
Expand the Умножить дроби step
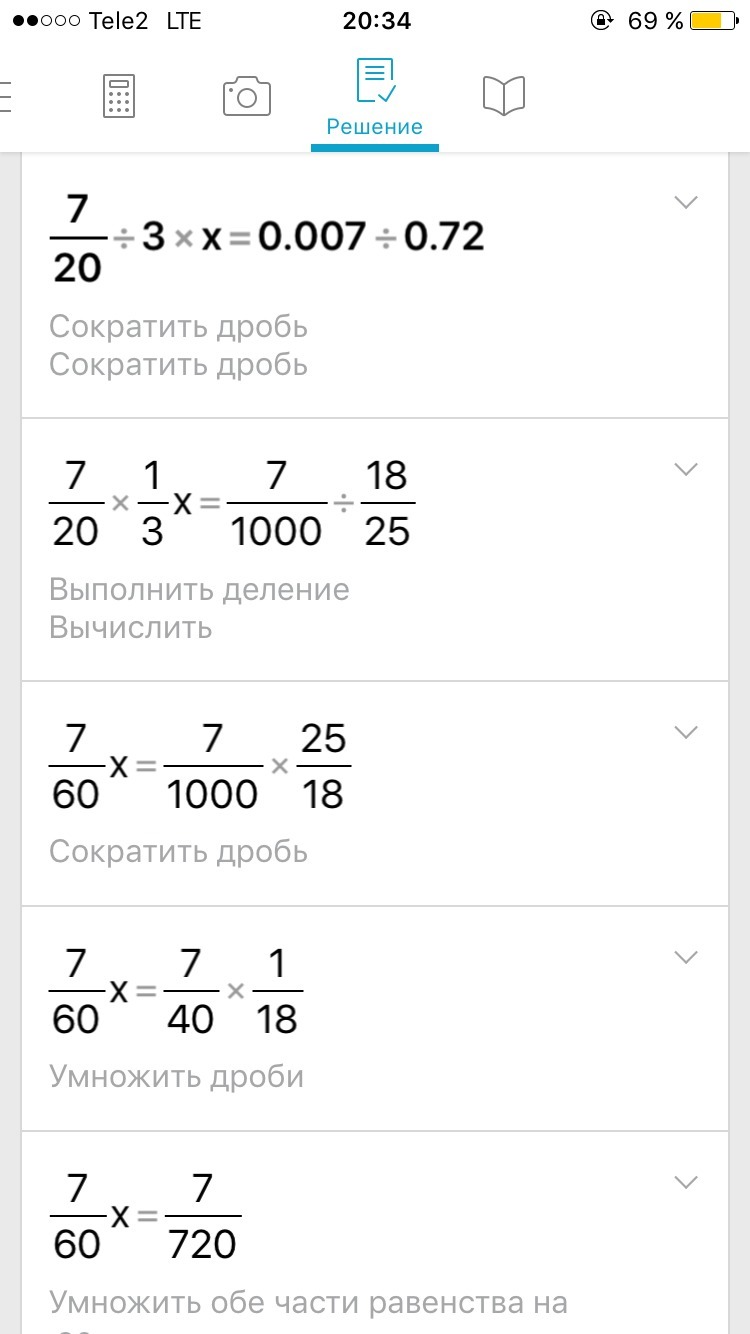coord(685,957)
